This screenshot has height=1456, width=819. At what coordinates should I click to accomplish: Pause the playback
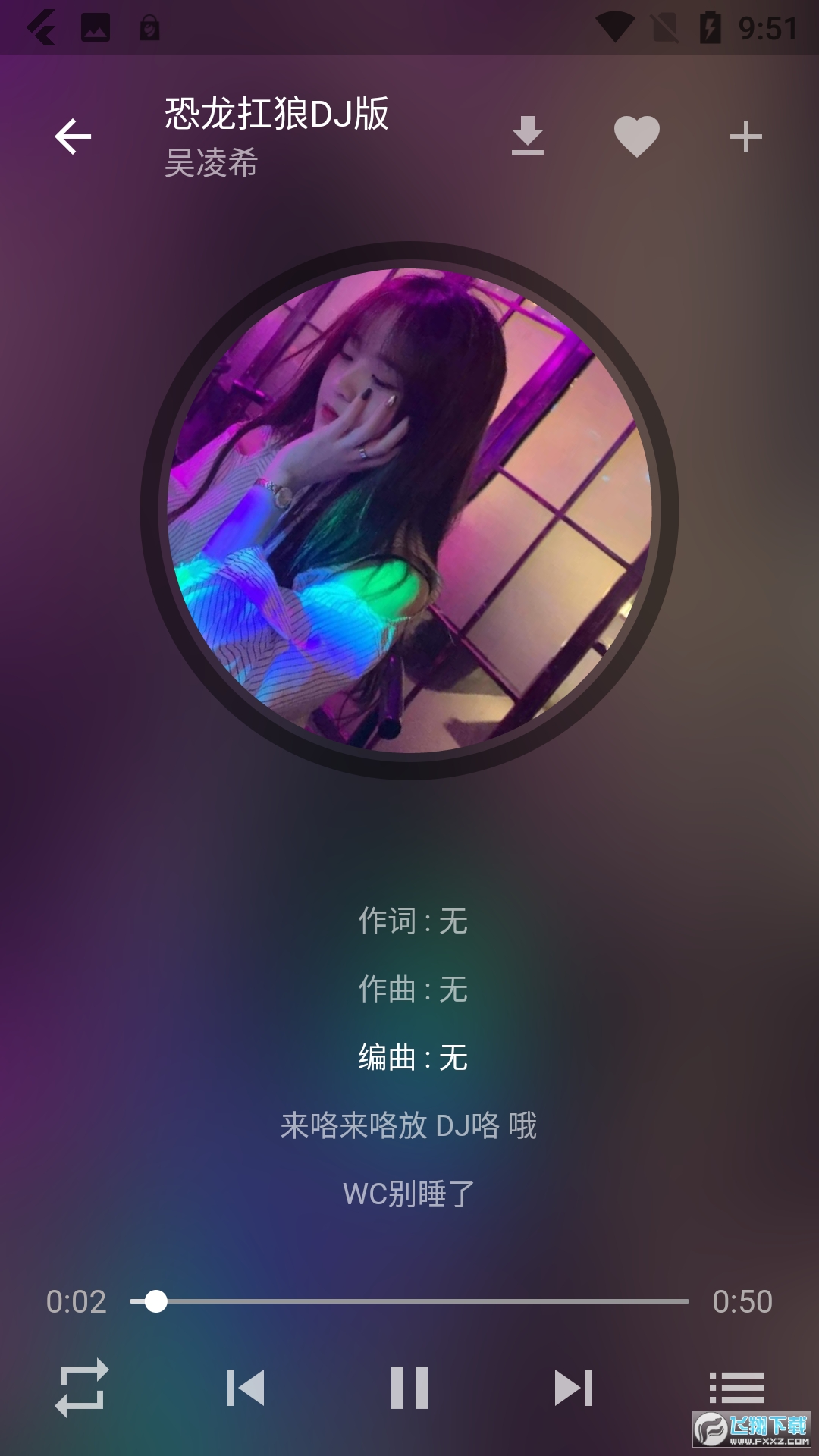click(x=409, y=1388)
